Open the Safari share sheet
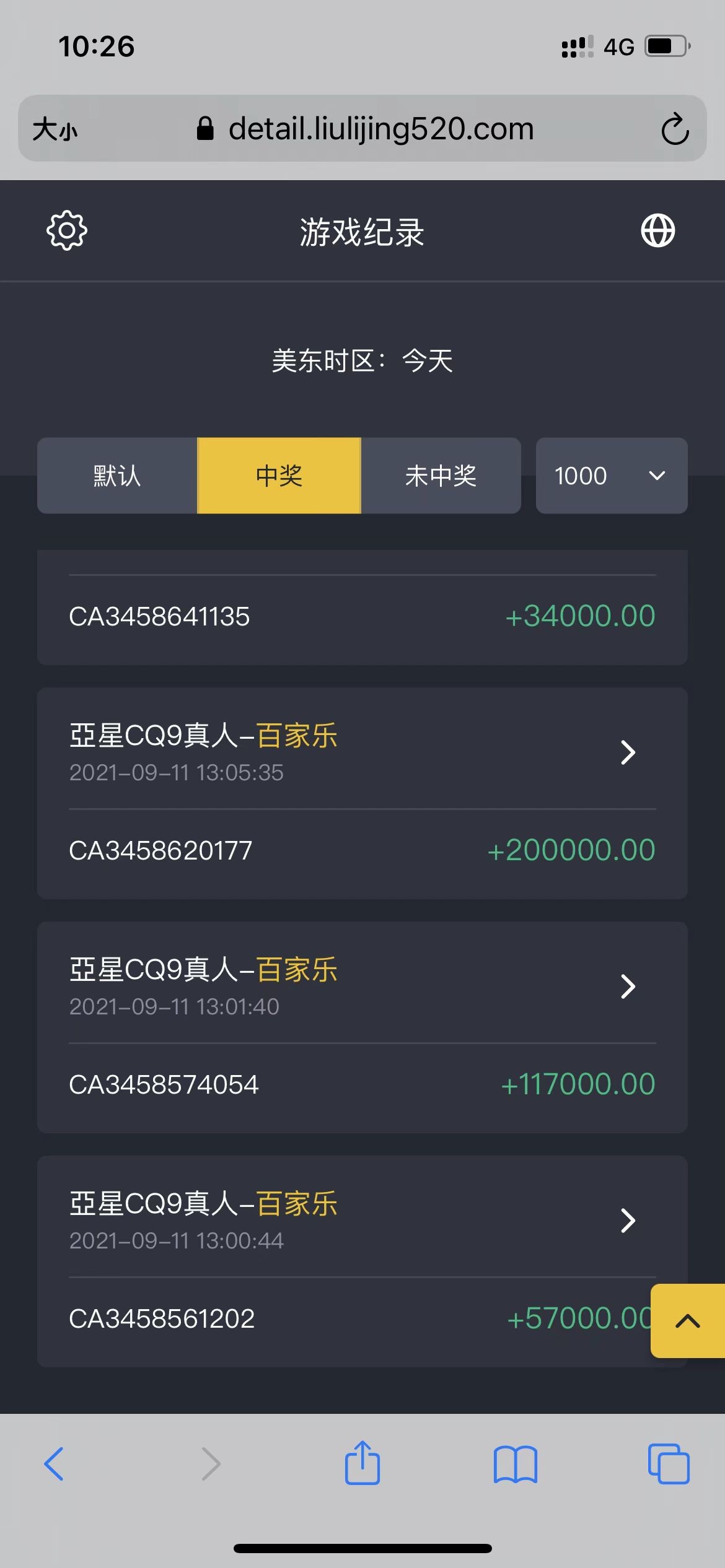Screen dimensions: 725x1568 (362, 1463)
